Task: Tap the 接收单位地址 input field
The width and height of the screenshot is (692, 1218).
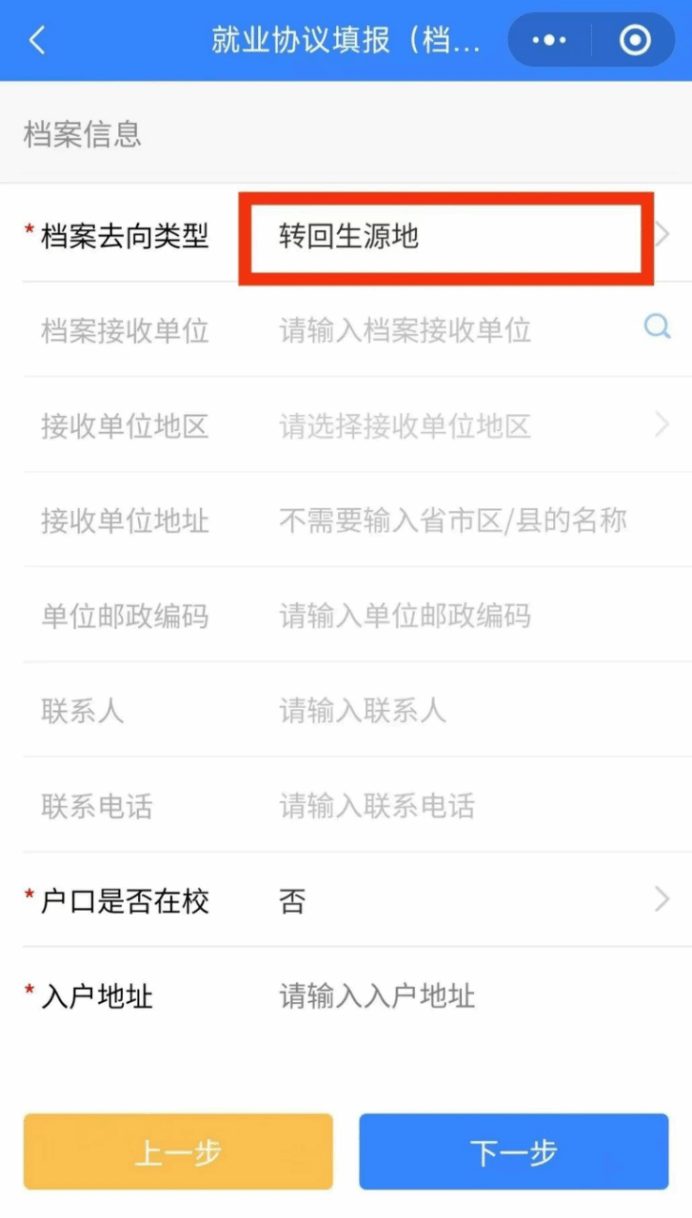Action: (453, 521)
